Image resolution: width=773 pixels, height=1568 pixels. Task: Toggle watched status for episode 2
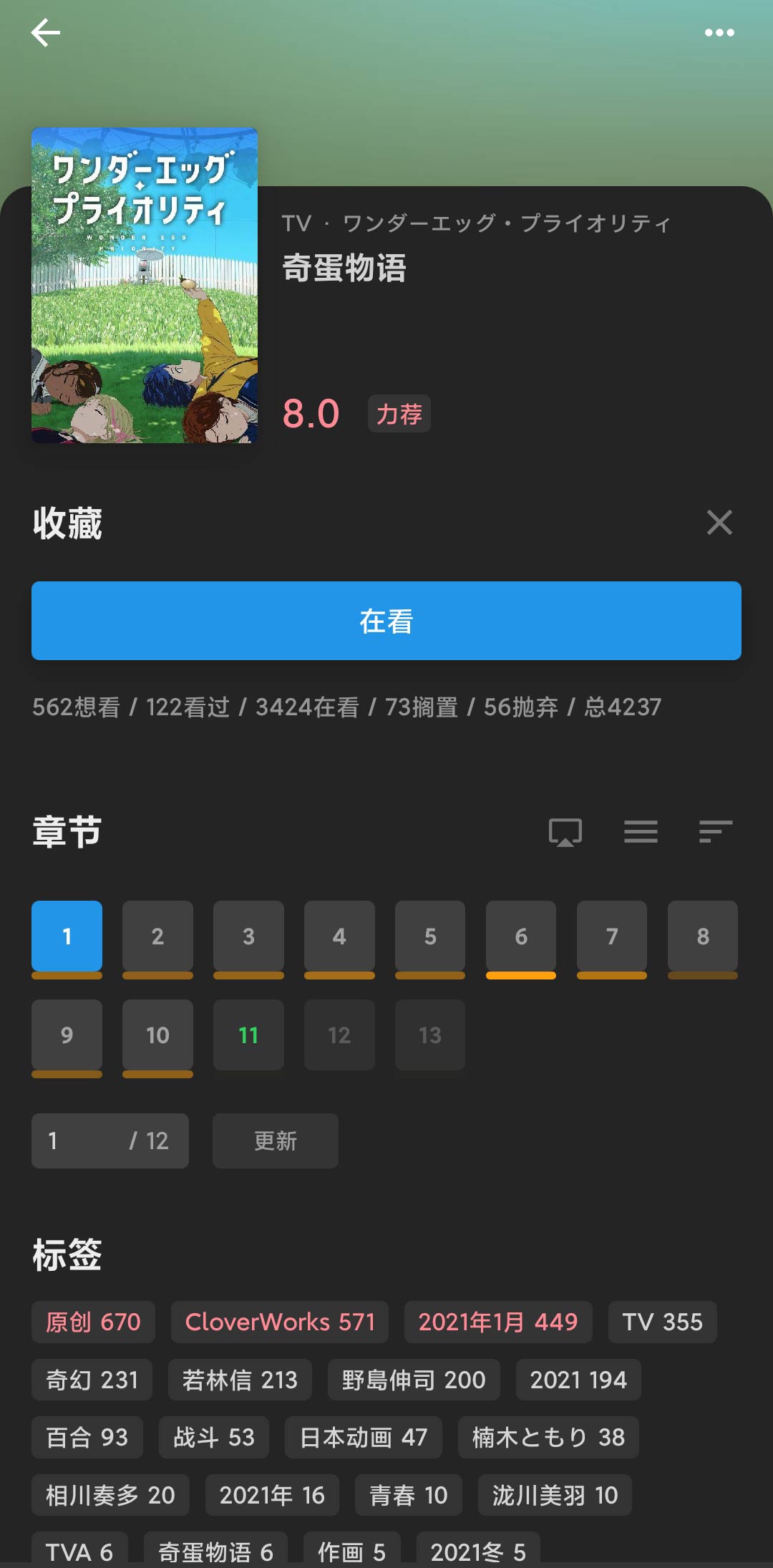click(157, 937)
